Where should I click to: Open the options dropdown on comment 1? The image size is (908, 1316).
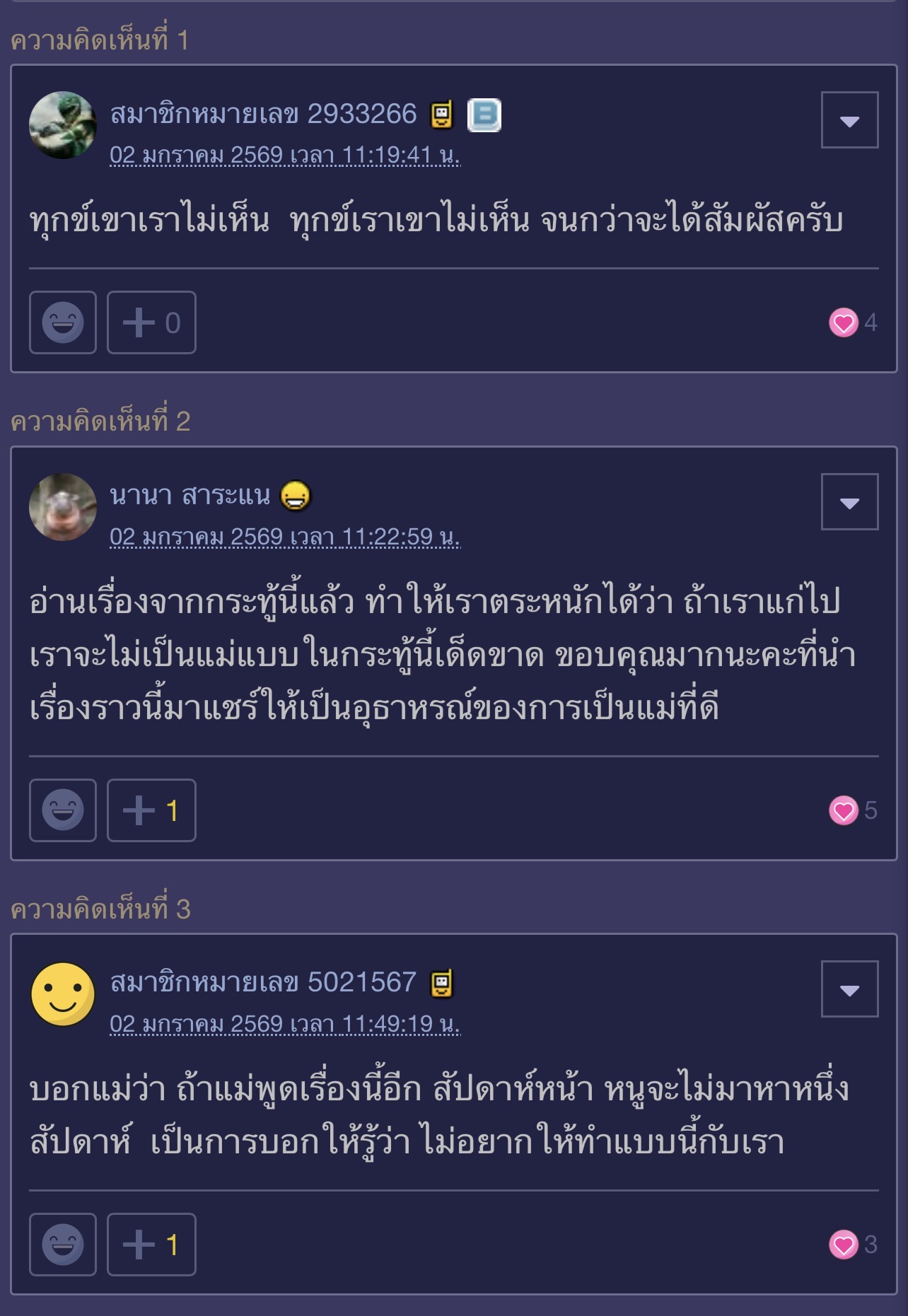pyautogui.click(x=850, y=119)
